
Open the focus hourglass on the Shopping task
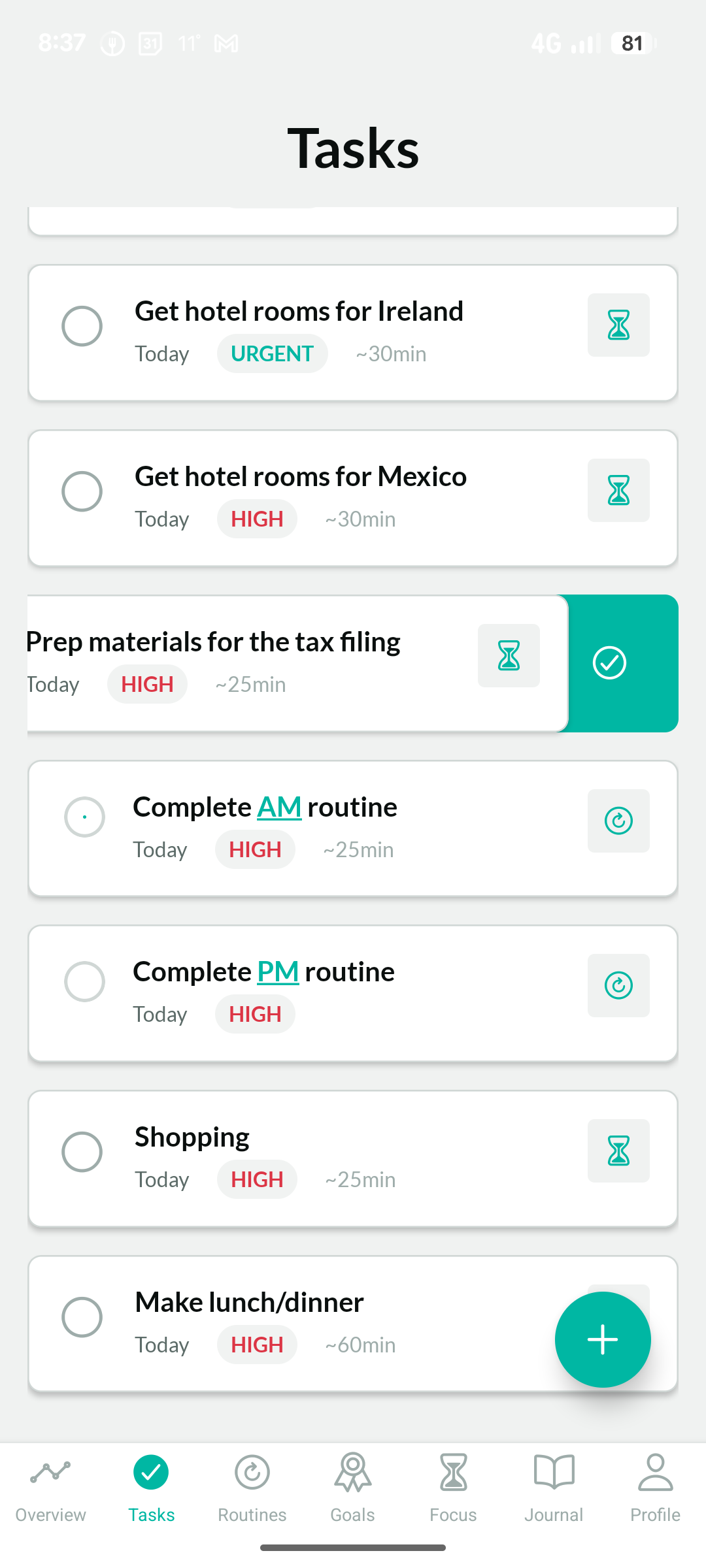tap(618, 1151)
